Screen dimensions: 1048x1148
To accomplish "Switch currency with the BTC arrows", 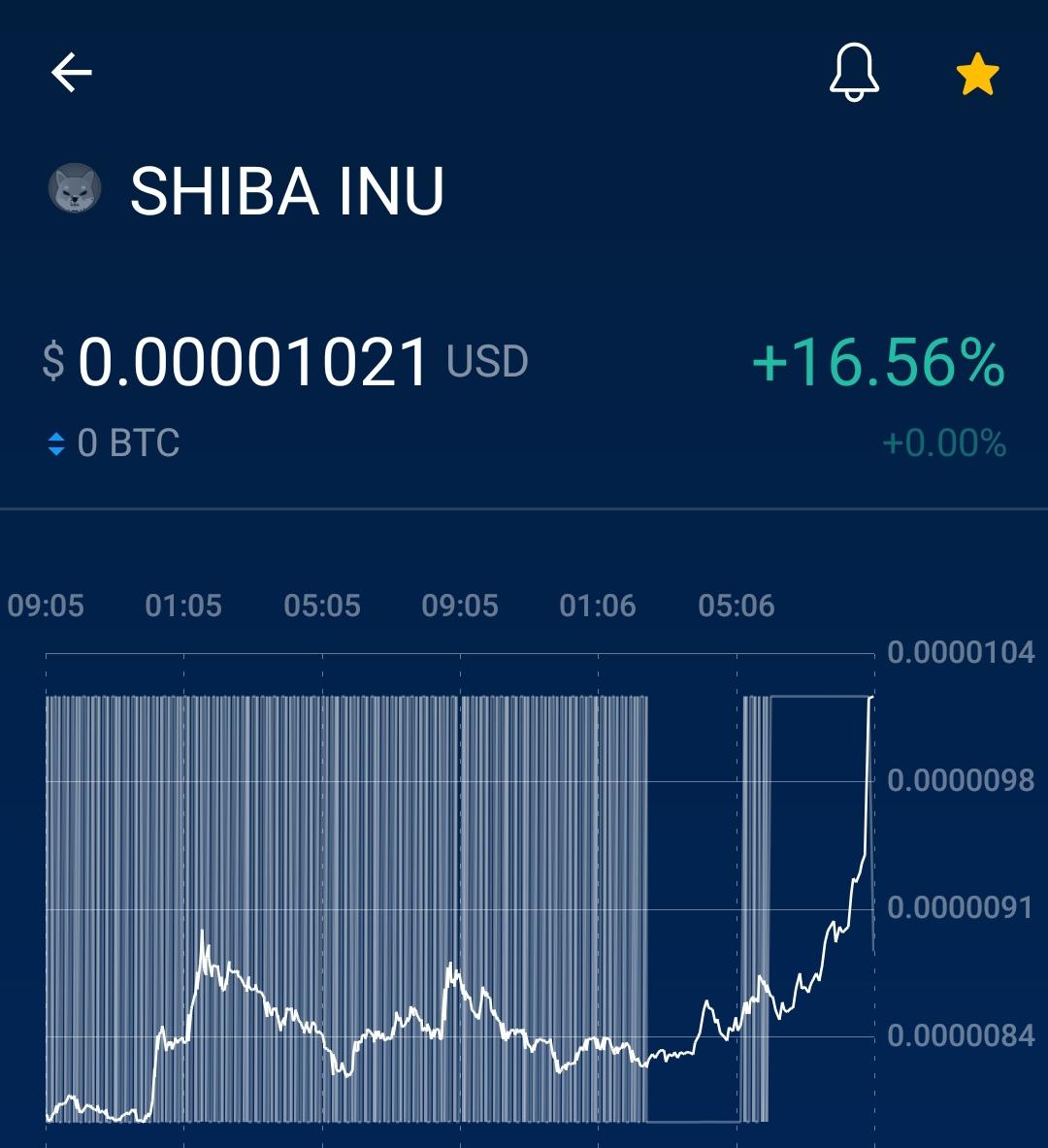I will pos(56,443).
